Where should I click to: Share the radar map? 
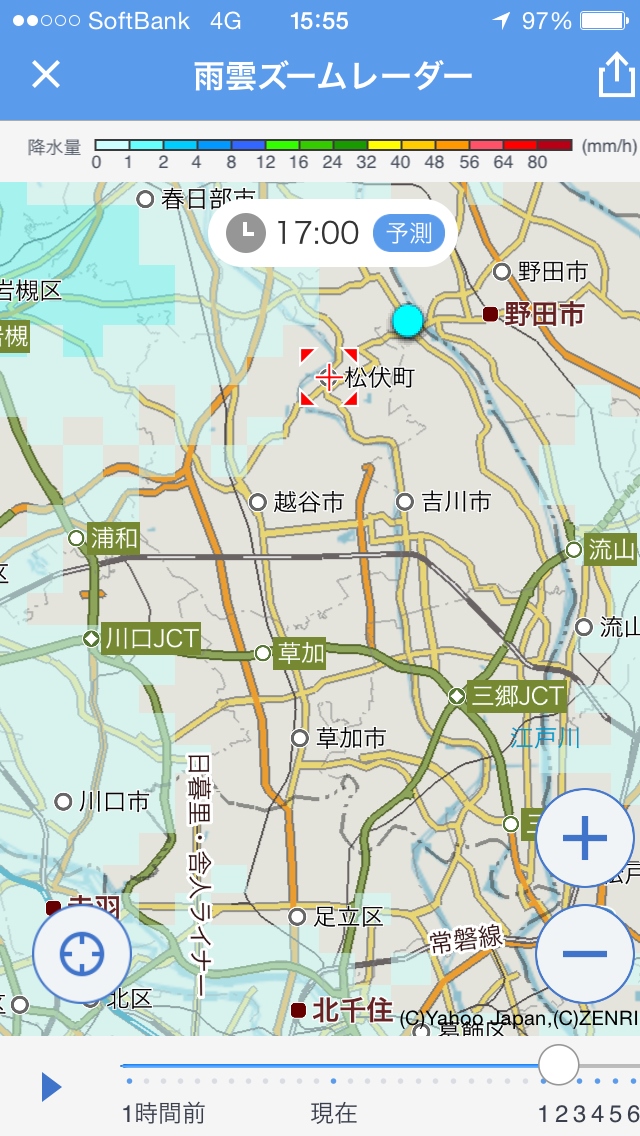point(616,75)
